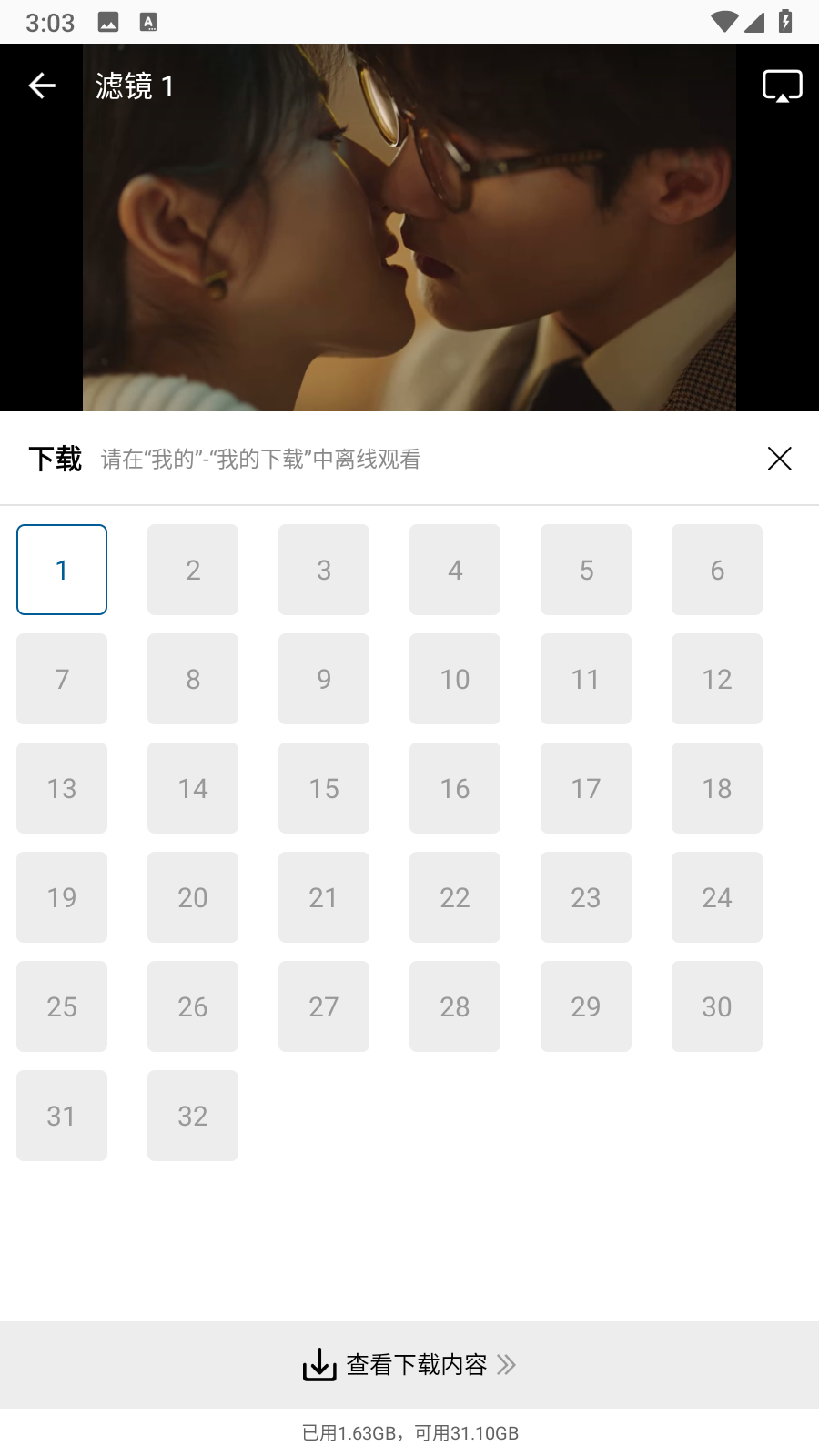Select episode 19 for download

click(x=62, y=897)
